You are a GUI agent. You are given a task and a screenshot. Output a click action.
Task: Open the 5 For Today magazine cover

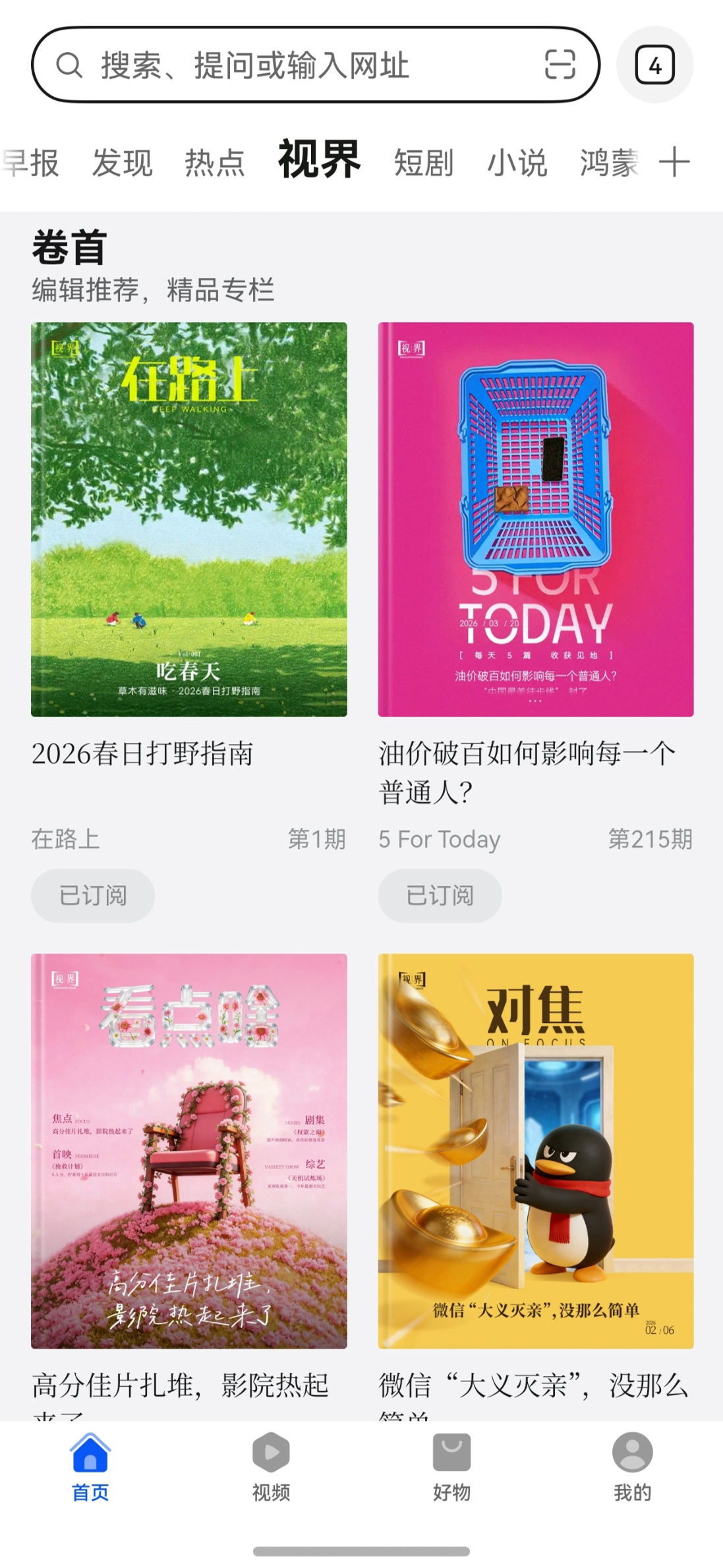(536, 519)
